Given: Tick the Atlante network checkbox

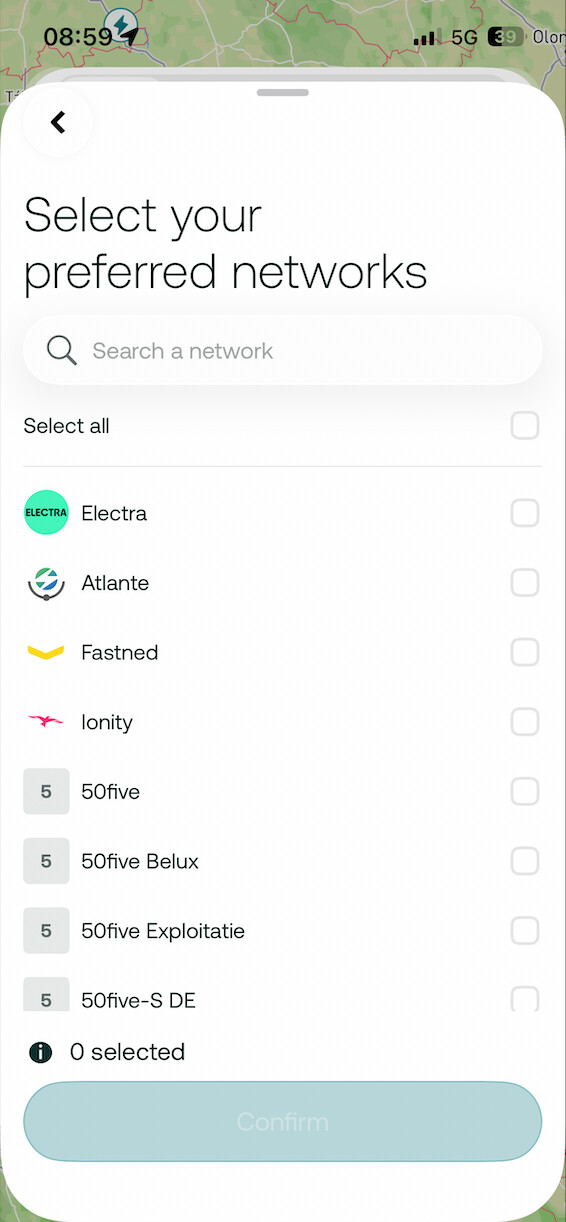Looking at the screenshot, I should (525, 583).
